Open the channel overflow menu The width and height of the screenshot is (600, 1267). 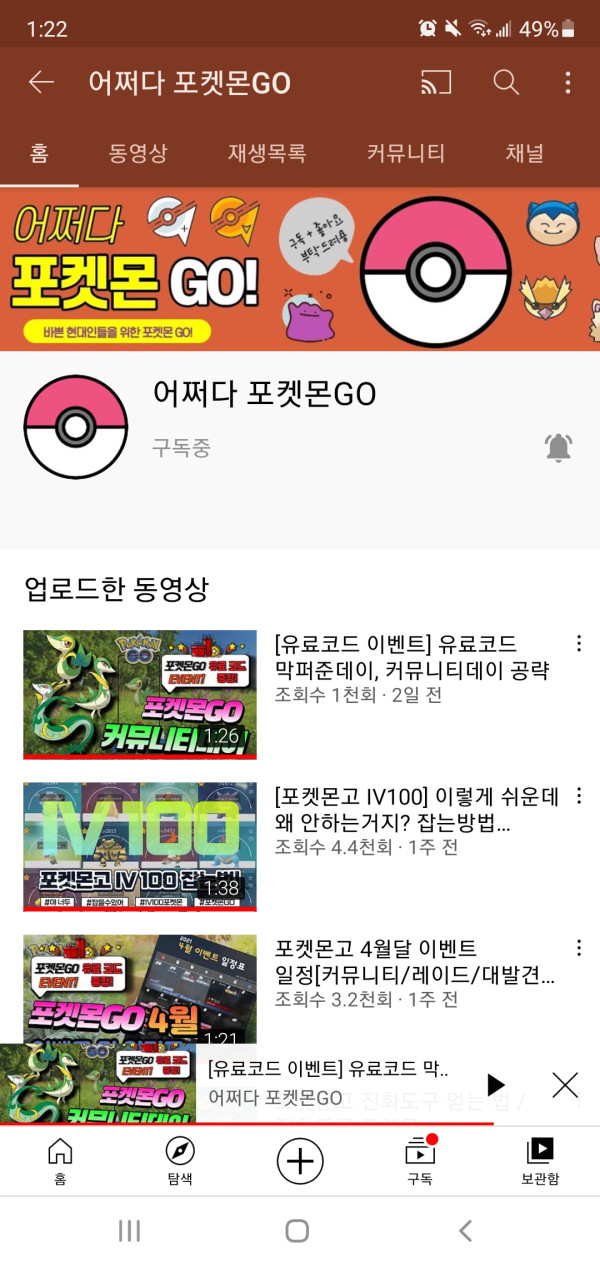point(568,82)
